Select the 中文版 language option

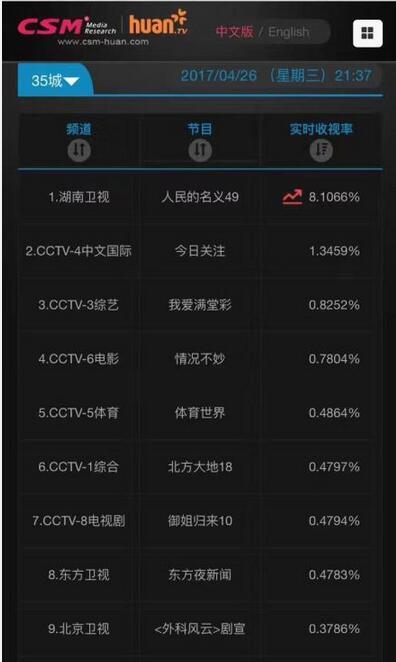point(234,32)
